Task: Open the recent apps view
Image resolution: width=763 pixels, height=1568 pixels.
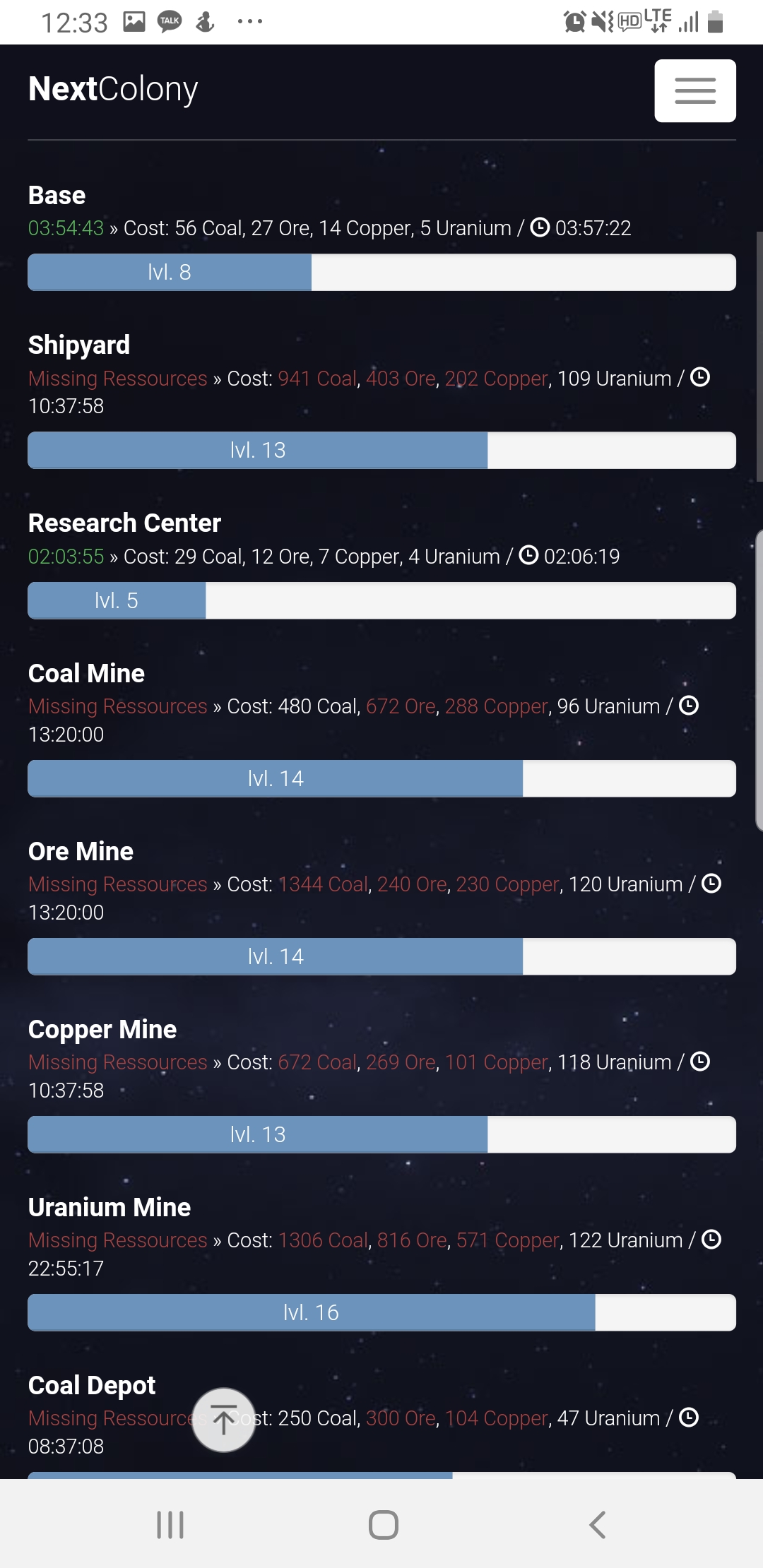Action: [170, 1525]
